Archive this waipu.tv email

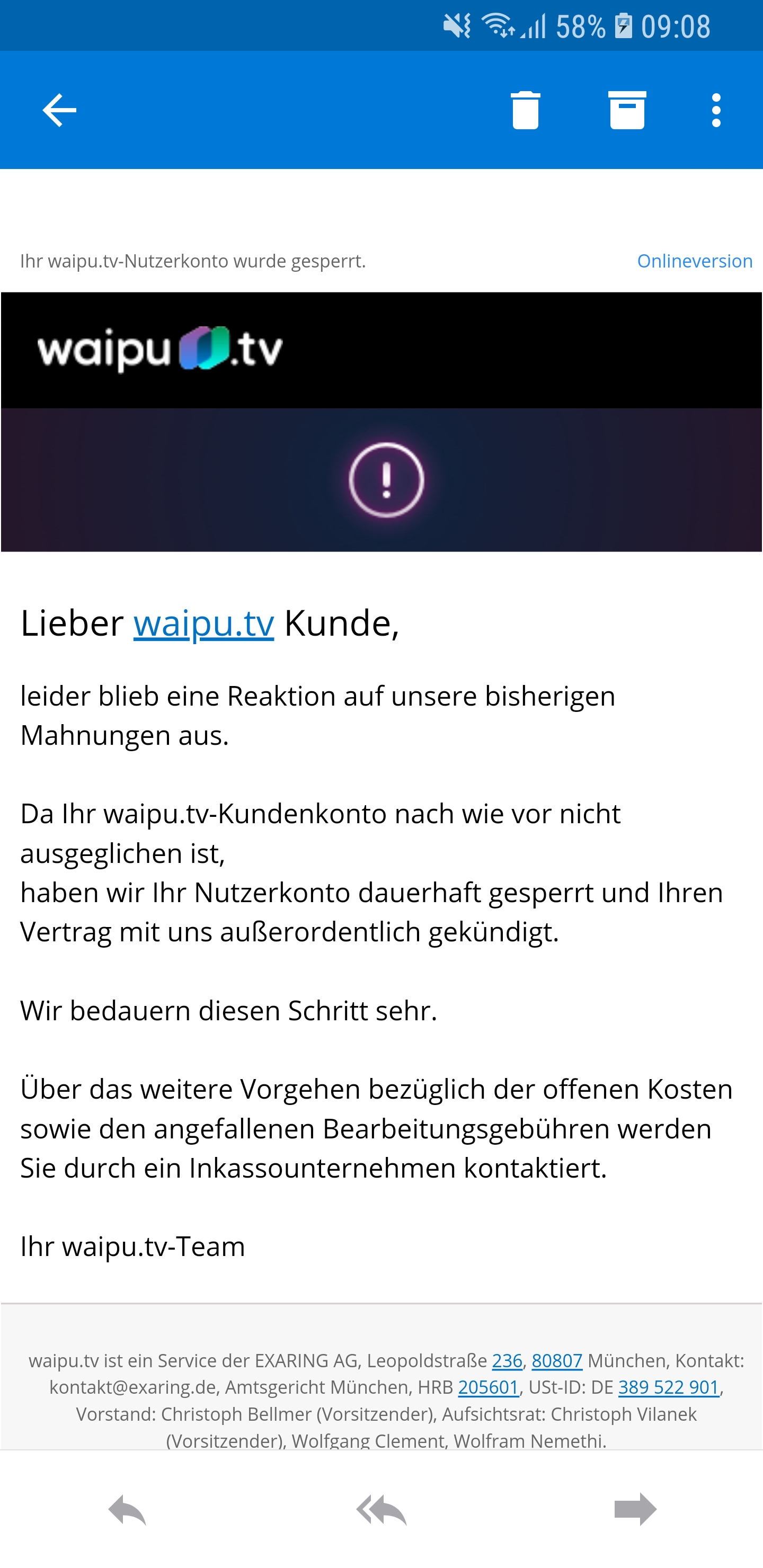pyautogui.click(x=627, y=110)
